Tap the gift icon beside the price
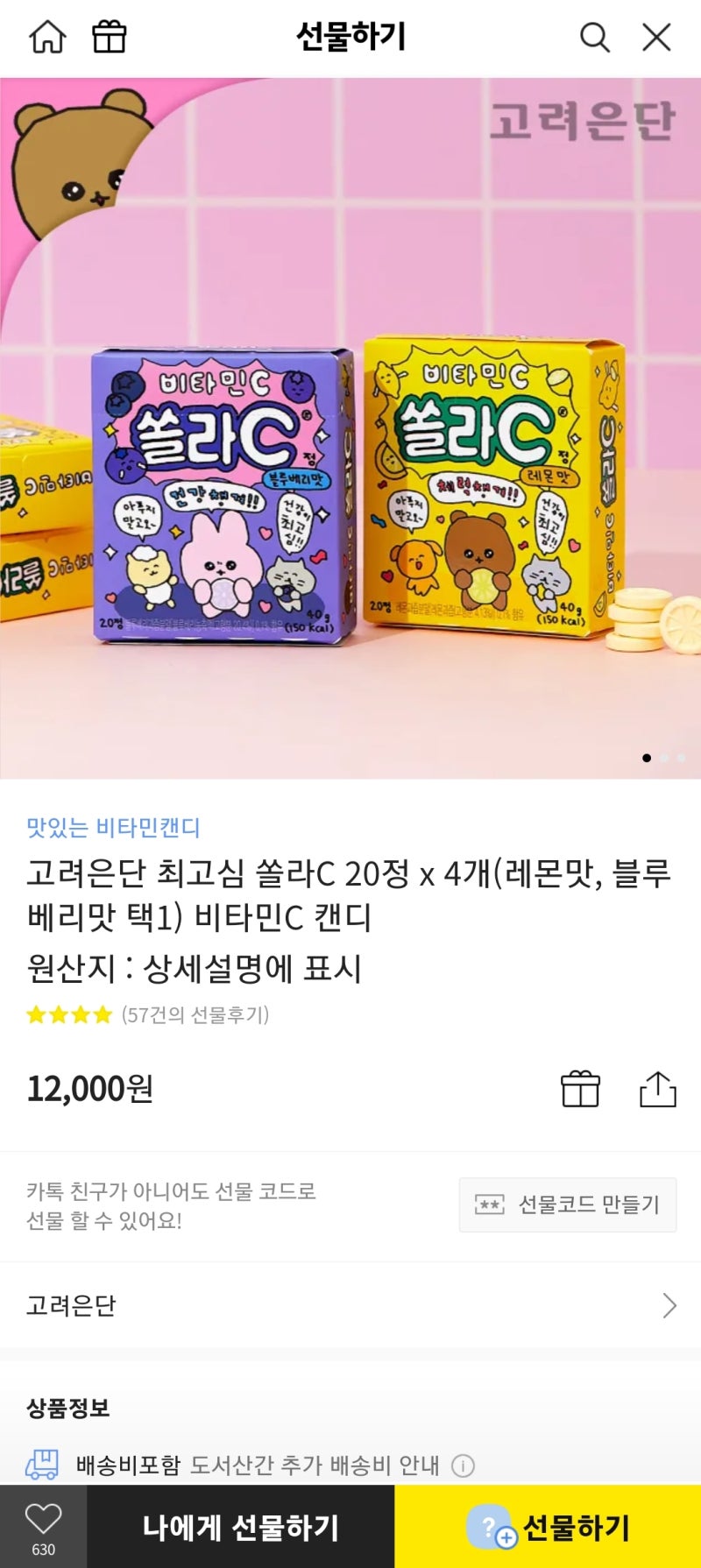 580,1089
